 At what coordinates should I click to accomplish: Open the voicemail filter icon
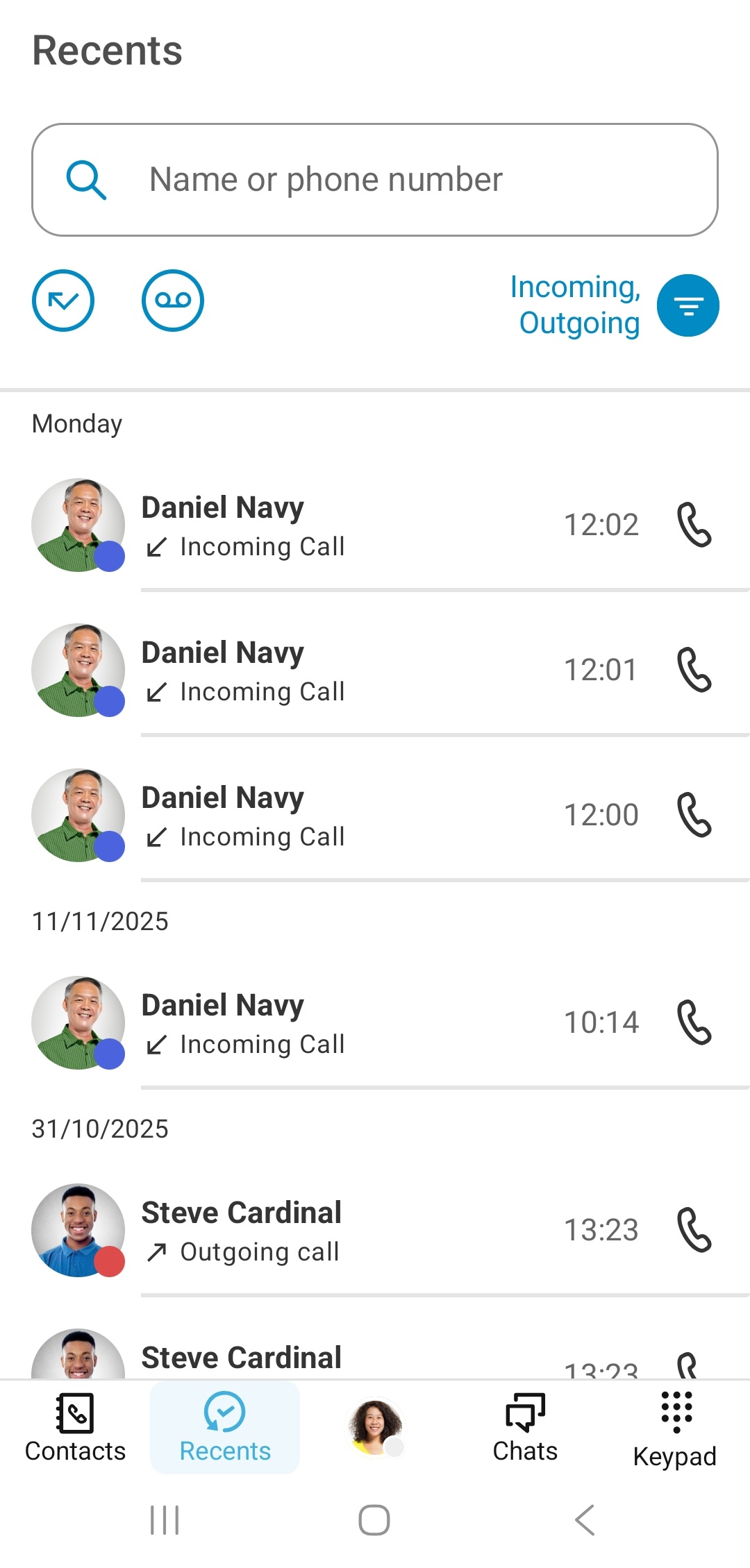pos(173,301)
